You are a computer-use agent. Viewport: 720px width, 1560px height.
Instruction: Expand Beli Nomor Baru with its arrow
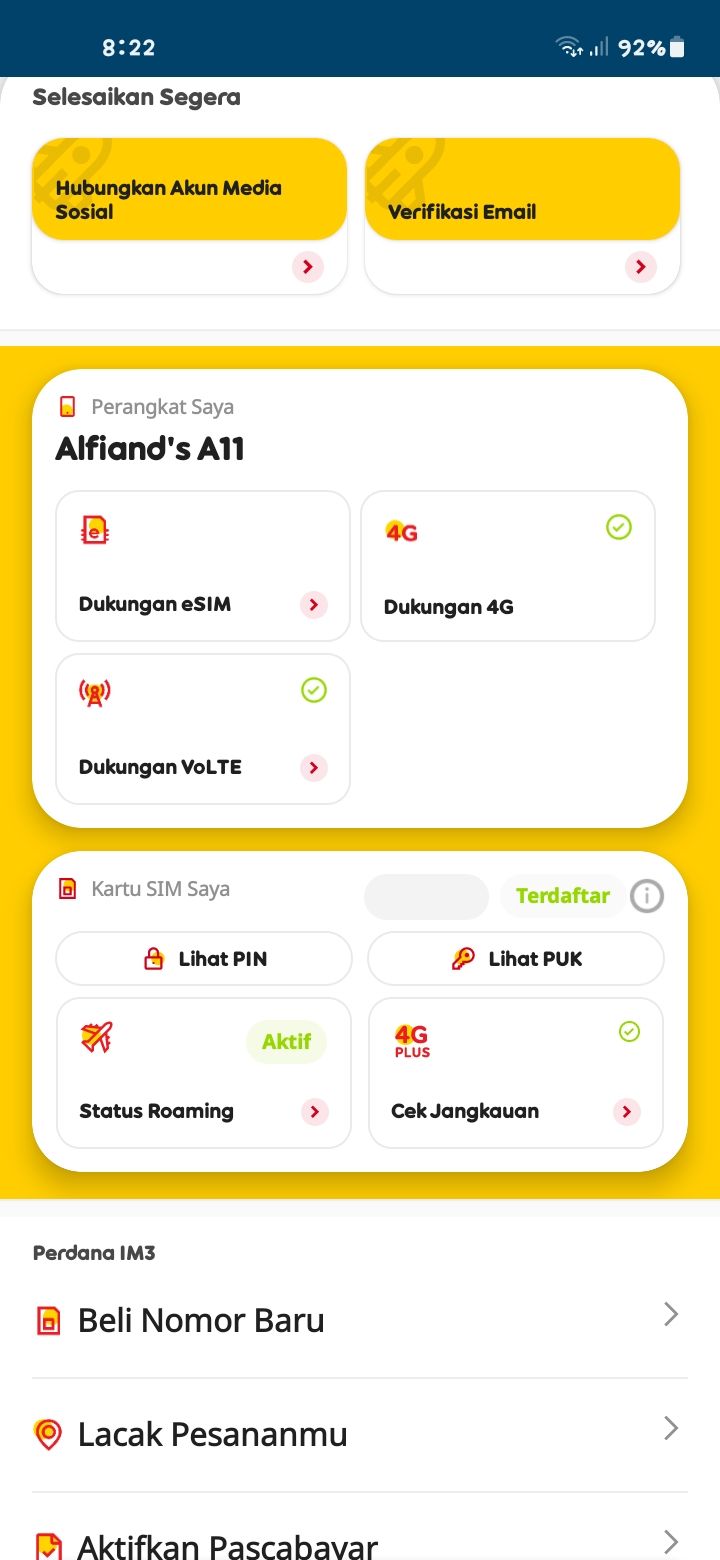pos(670,1315)
